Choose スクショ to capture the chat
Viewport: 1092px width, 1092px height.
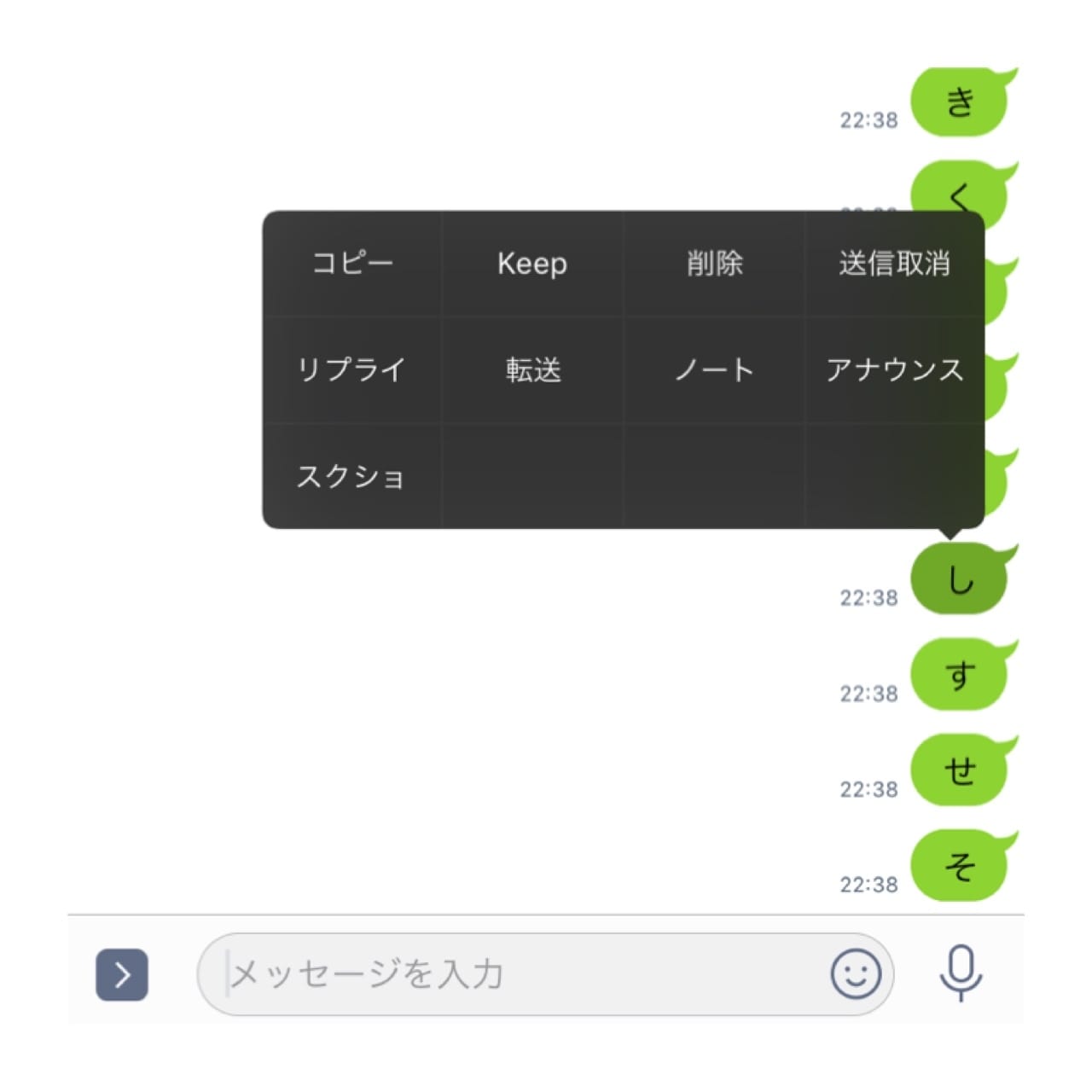point(352,476)
